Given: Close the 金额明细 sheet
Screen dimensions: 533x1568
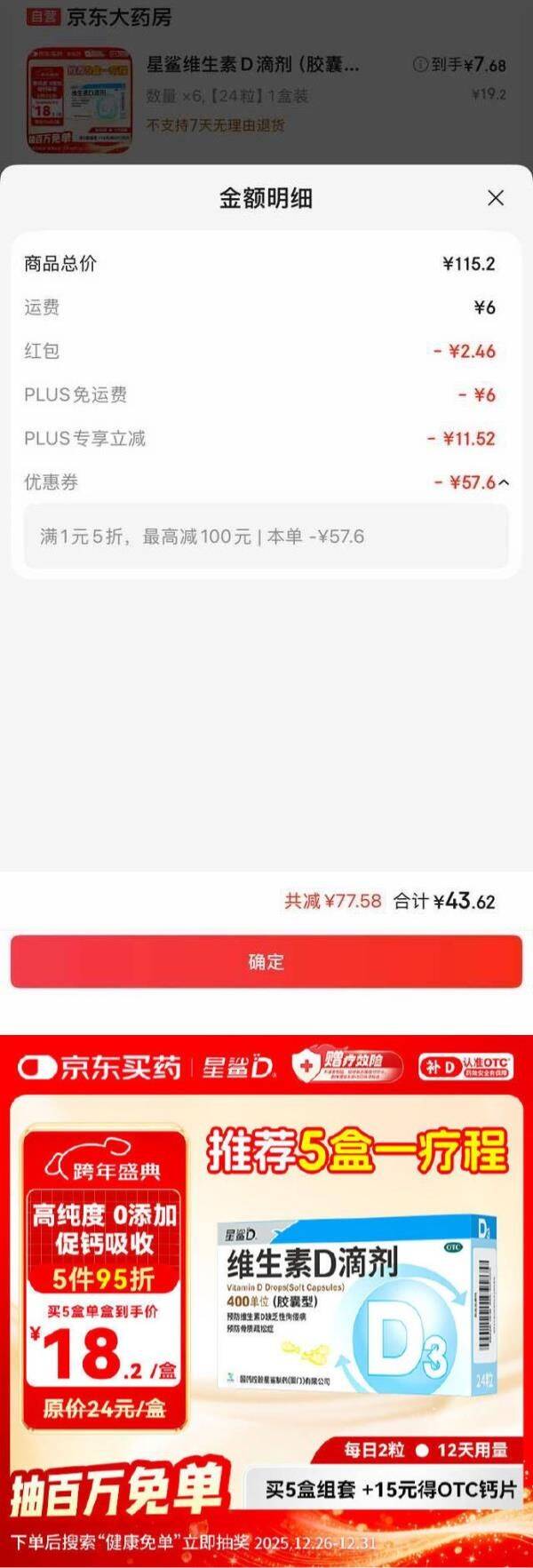Looking at the screenshot, I should pos(496,198).
